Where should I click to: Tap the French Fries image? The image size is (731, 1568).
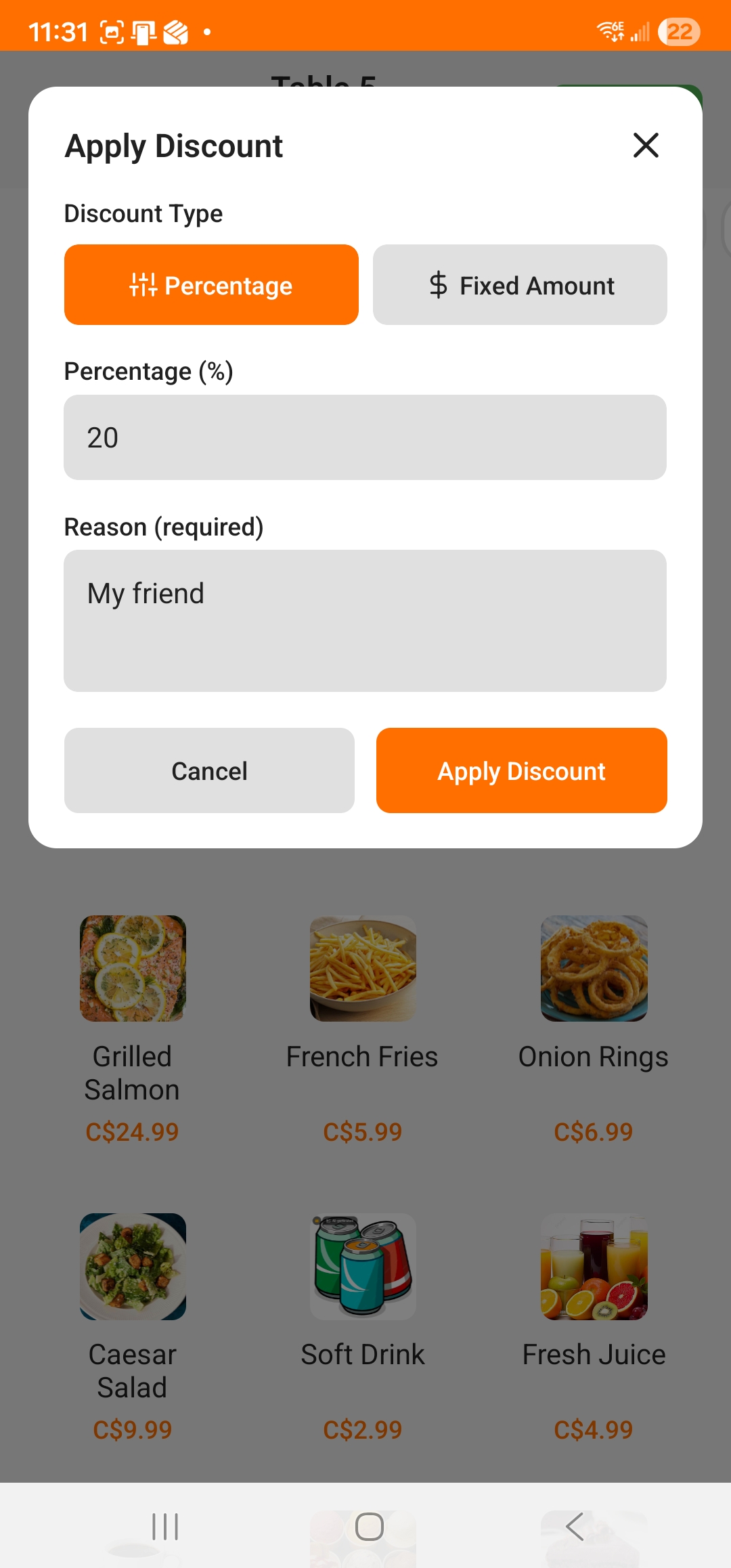point(362,967)
